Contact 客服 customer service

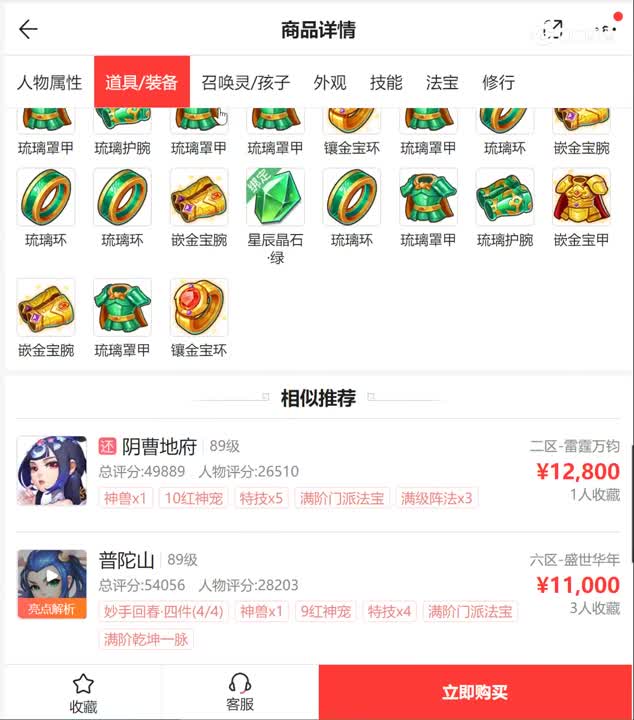coord(240,692)
